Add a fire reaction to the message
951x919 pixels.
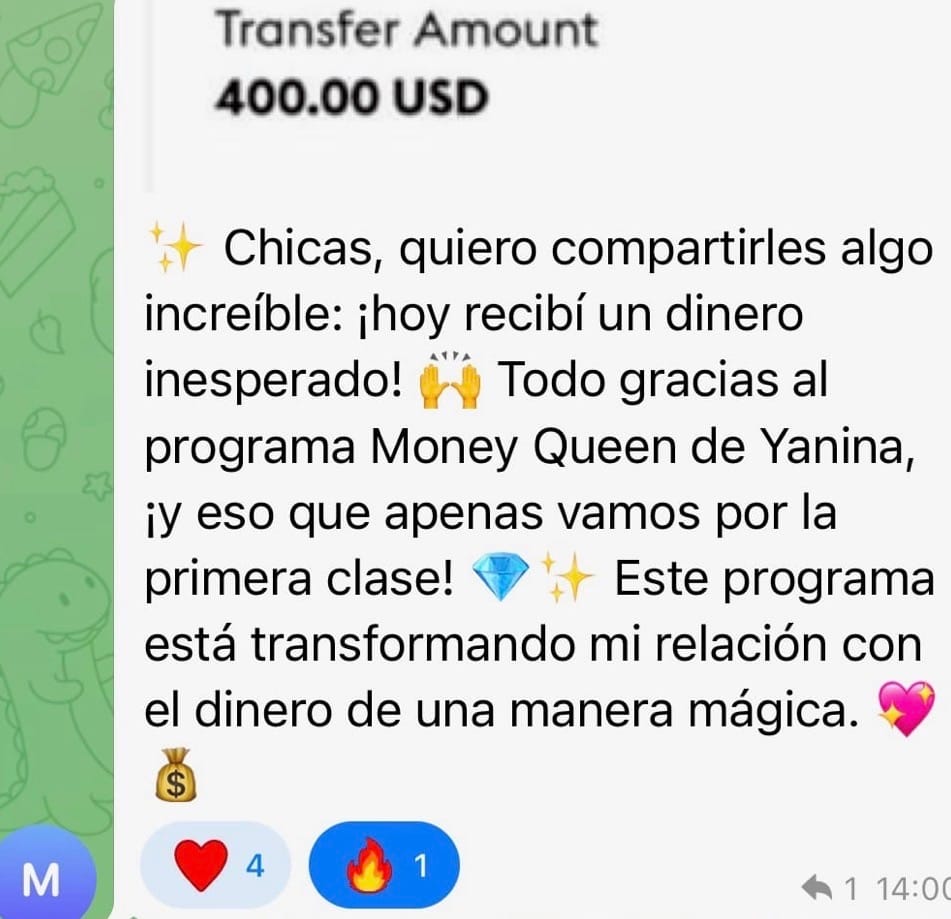tap(384, 866)
